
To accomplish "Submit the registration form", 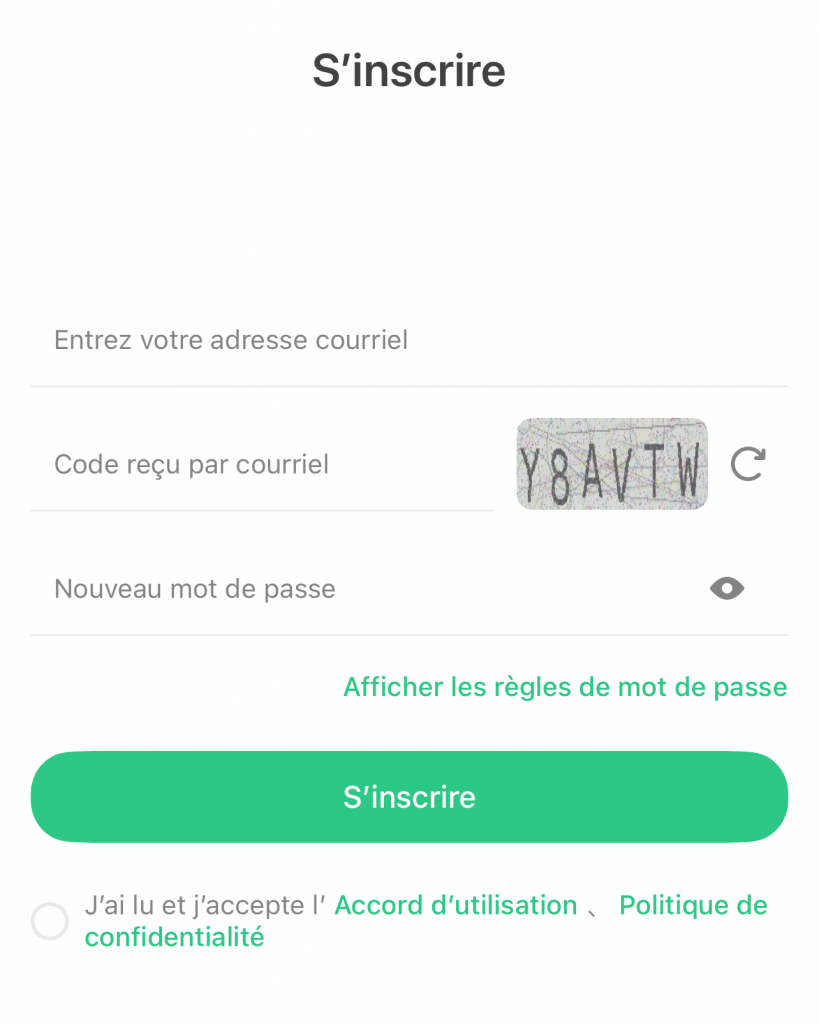I will pos(409,796).
